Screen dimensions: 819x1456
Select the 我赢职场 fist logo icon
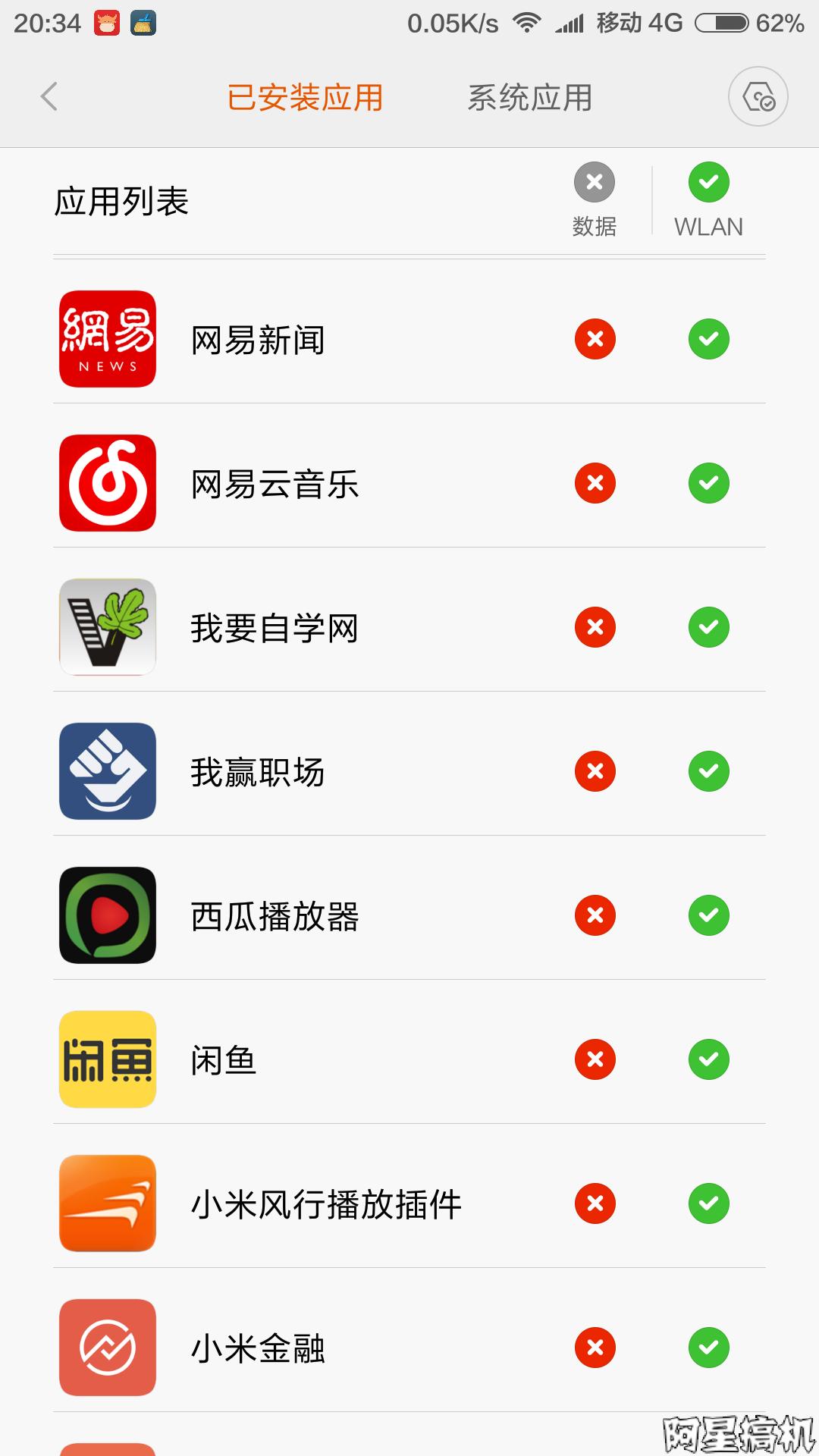point(107,771)
